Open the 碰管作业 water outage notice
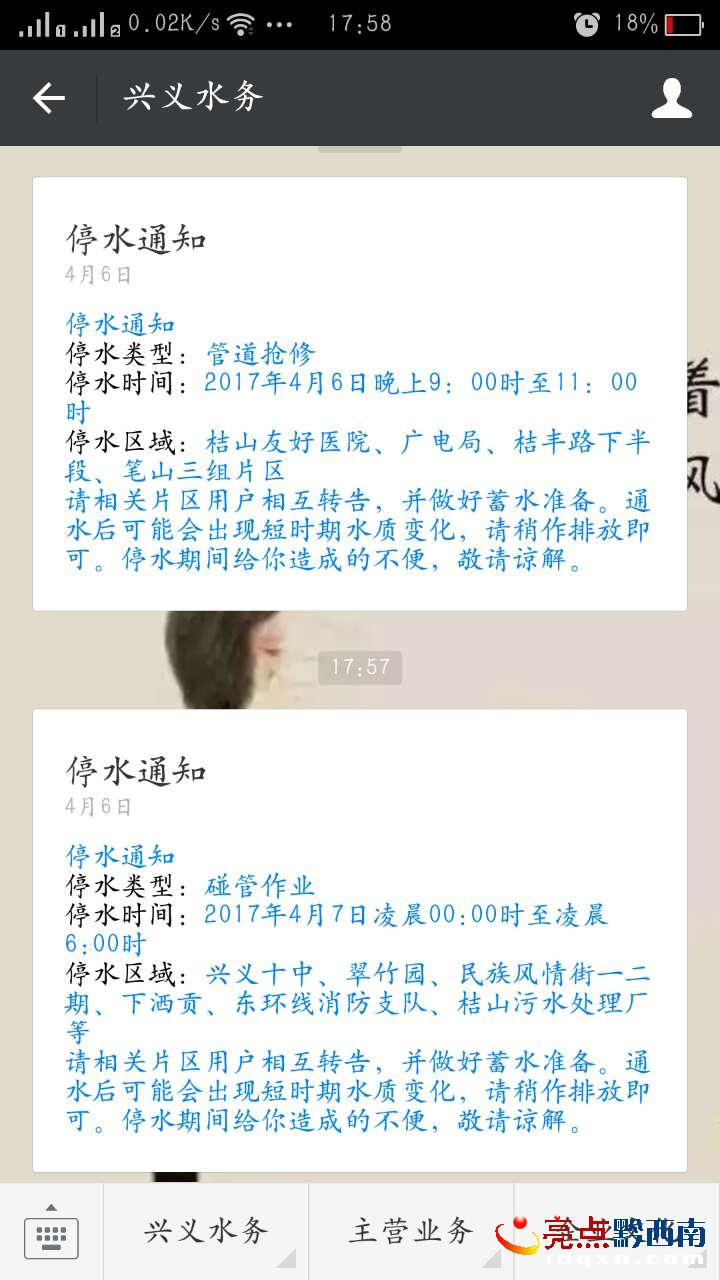The image size is (720, 1280). click(x=359, y=940)
